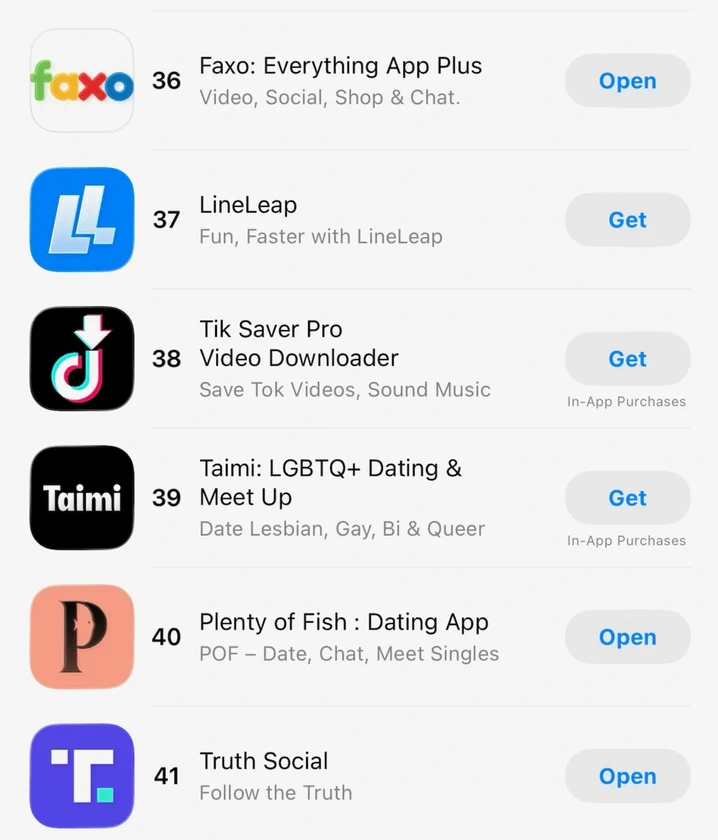Image resolution: width=718 pixels, height=840 pixels.
Task: Open the Truth Social app
Action: [627, 776]
